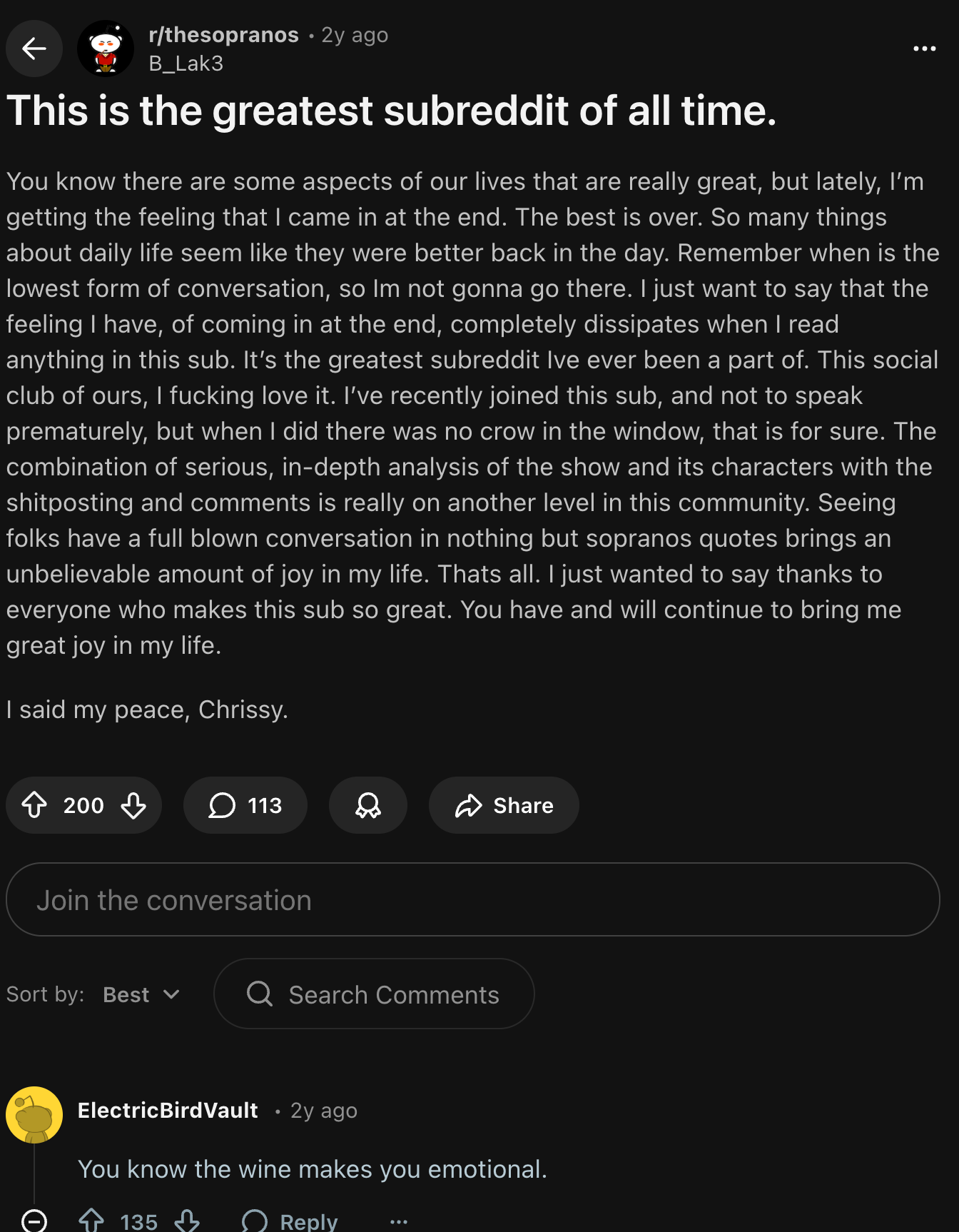Downvote the main post
Screen dimensions: 959x1232
[x=133, y=805]
